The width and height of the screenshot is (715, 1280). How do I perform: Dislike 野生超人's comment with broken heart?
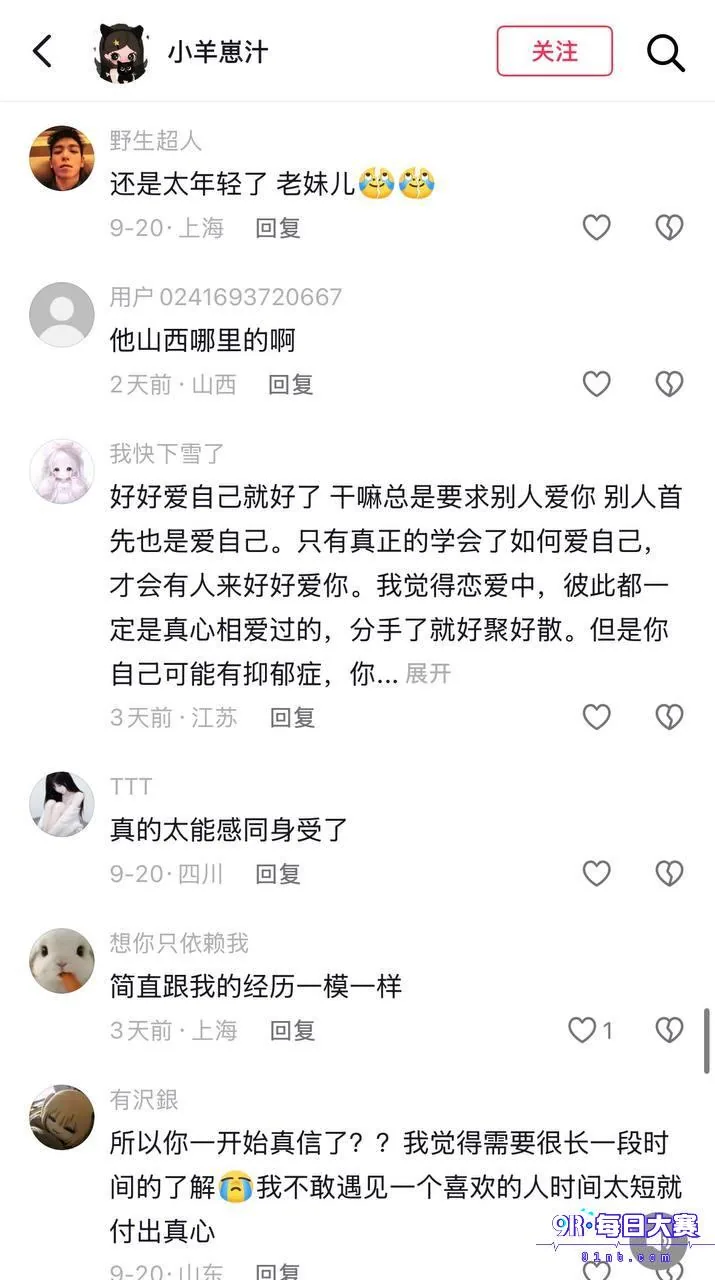point(669,227)
